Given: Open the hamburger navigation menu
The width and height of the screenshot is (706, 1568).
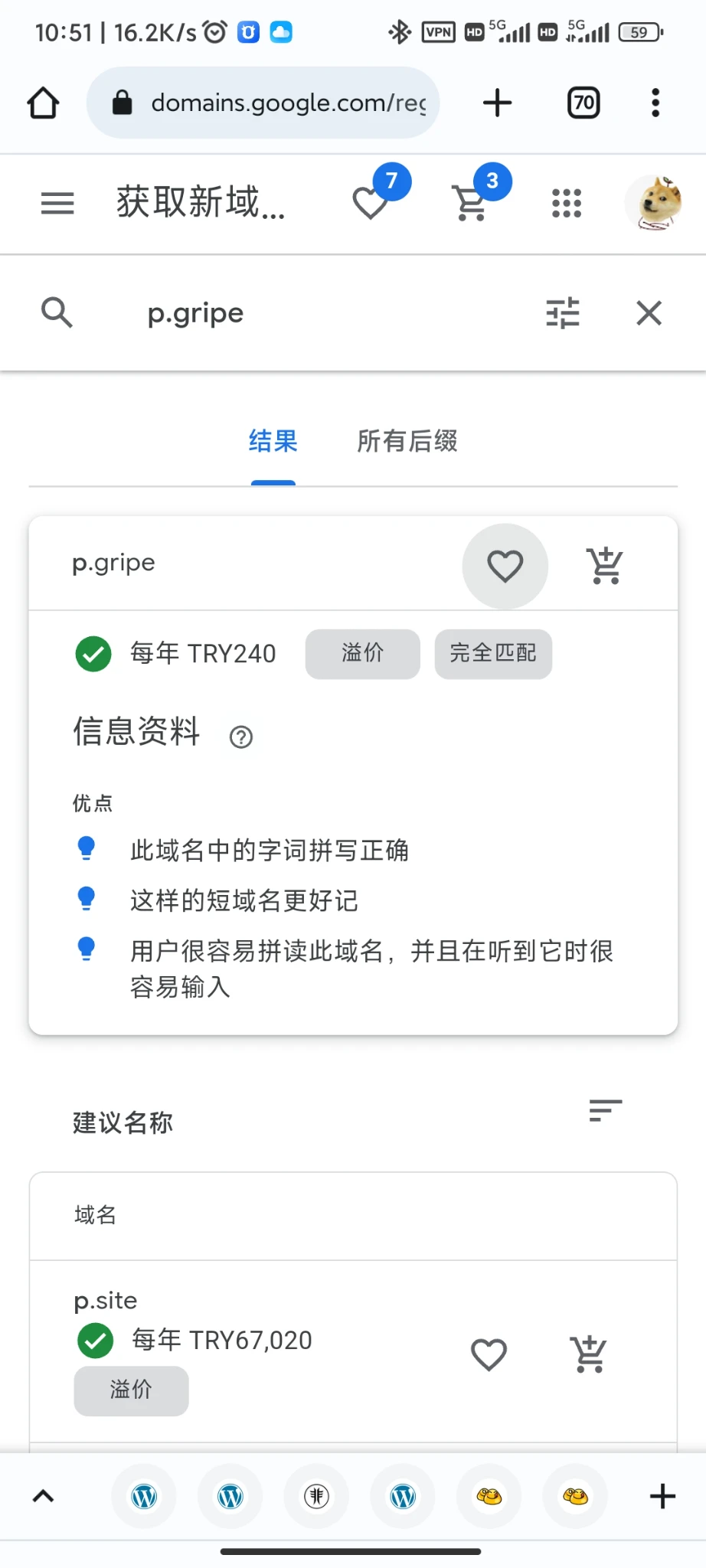Looking at the screenshot, I should coord(57,204).
